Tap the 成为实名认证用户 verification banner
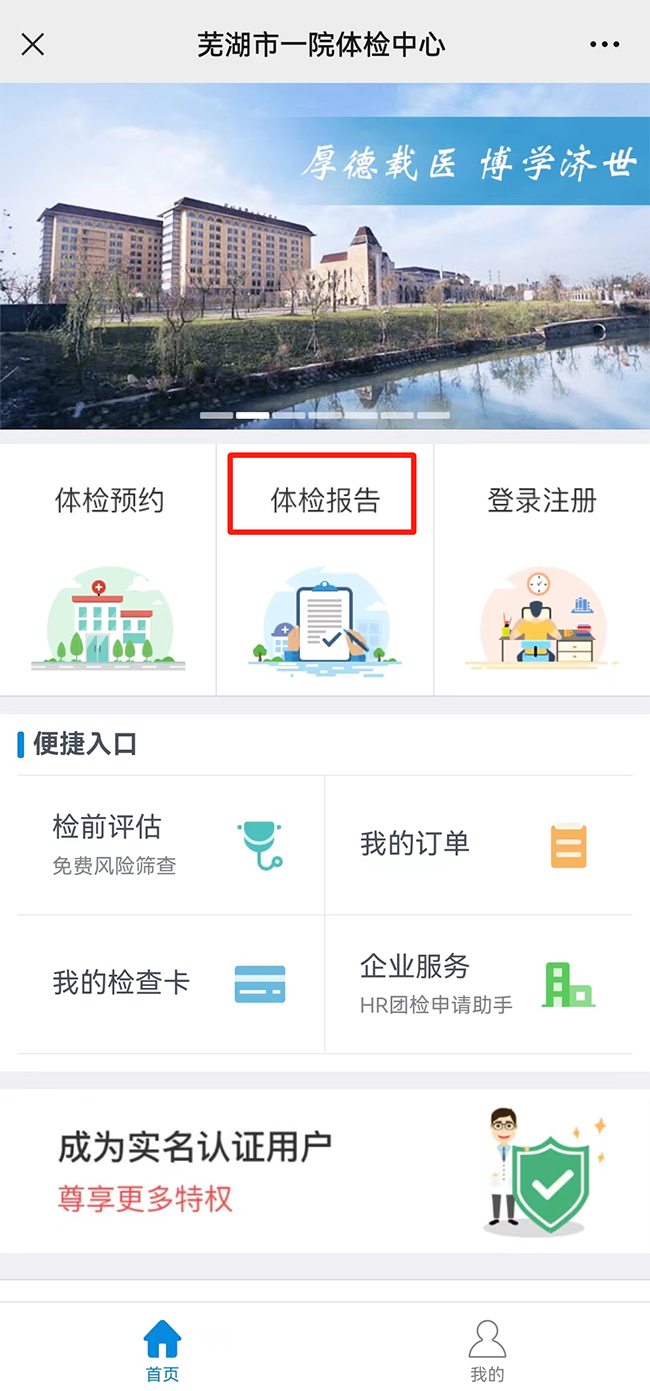Screen dimensions: 650x1391 325,1171
